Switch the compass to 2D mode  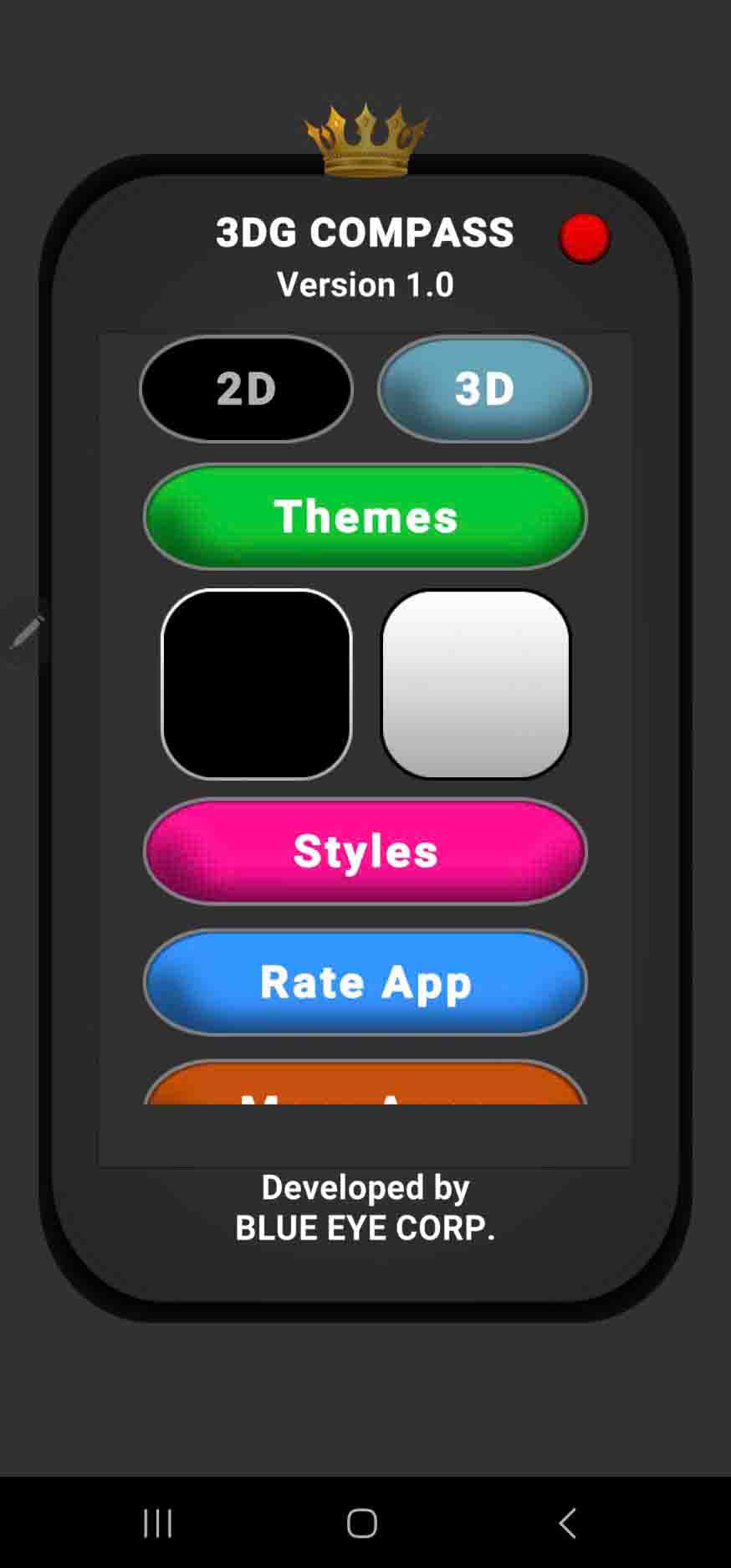tap(246, 389)
